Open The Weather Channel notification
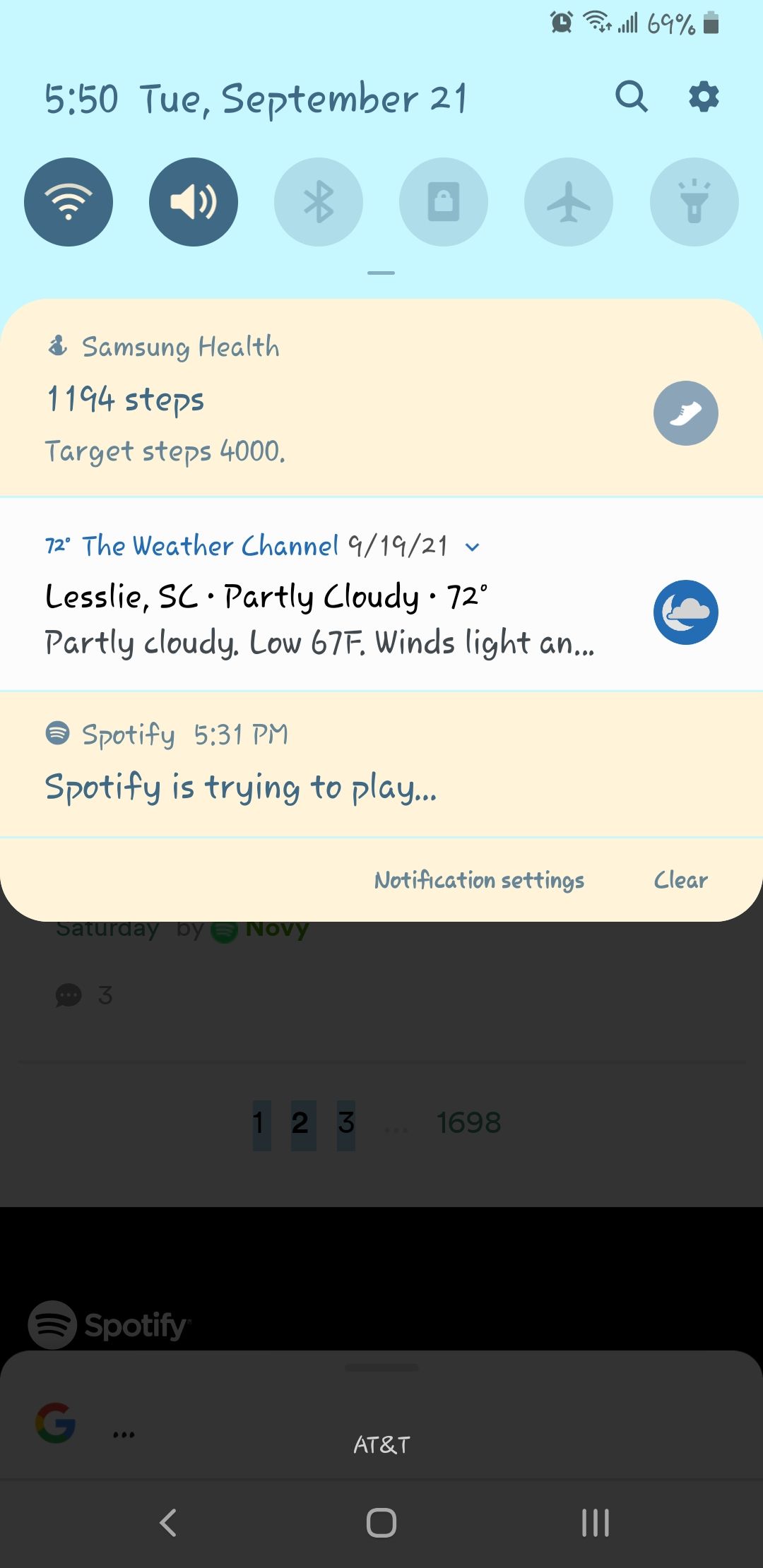This screenshot has height=1568, width=763. pos(318,618)
